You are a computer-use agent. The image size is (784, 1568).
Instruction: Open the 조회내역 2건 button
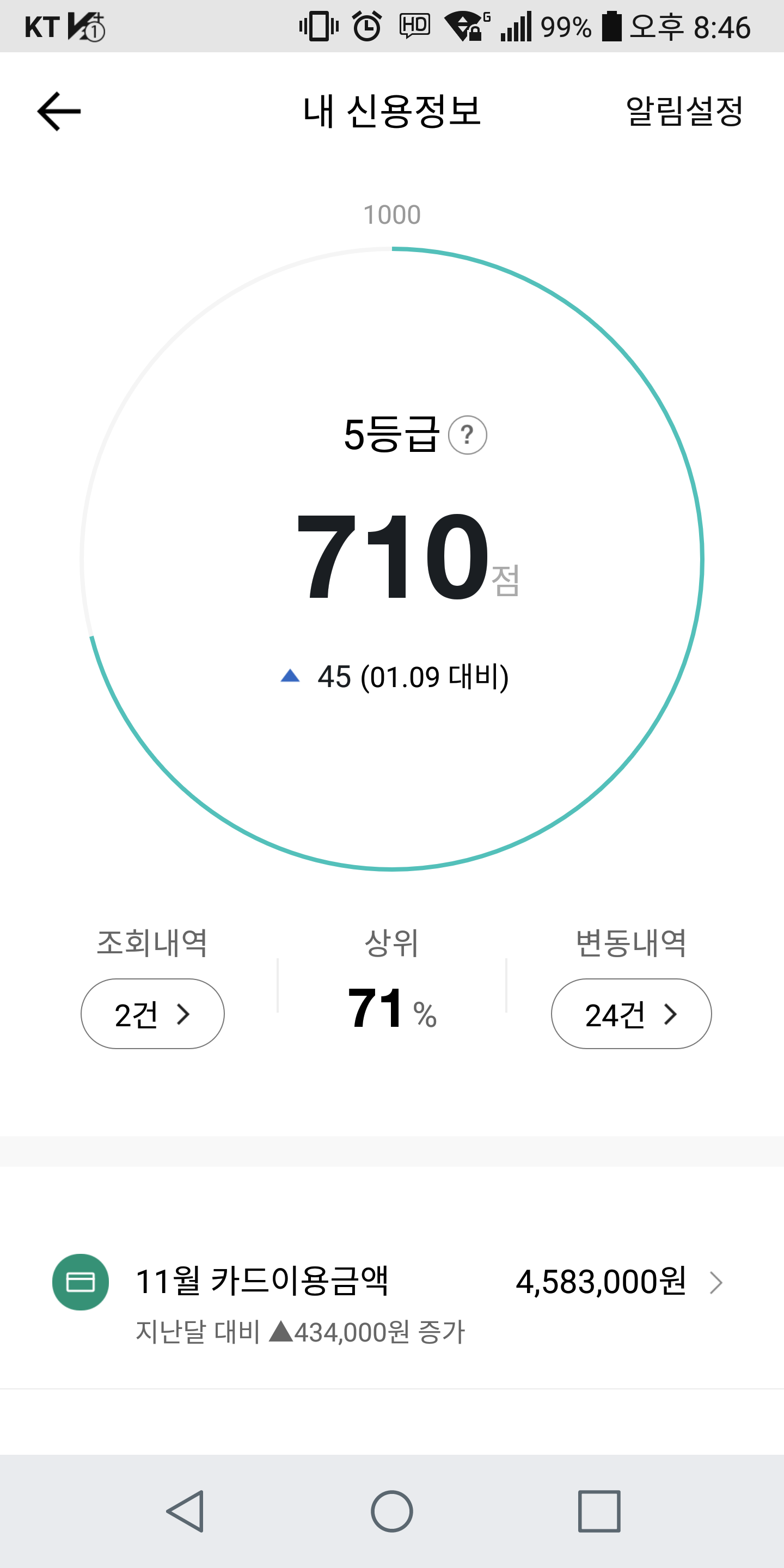[152, 1014]
